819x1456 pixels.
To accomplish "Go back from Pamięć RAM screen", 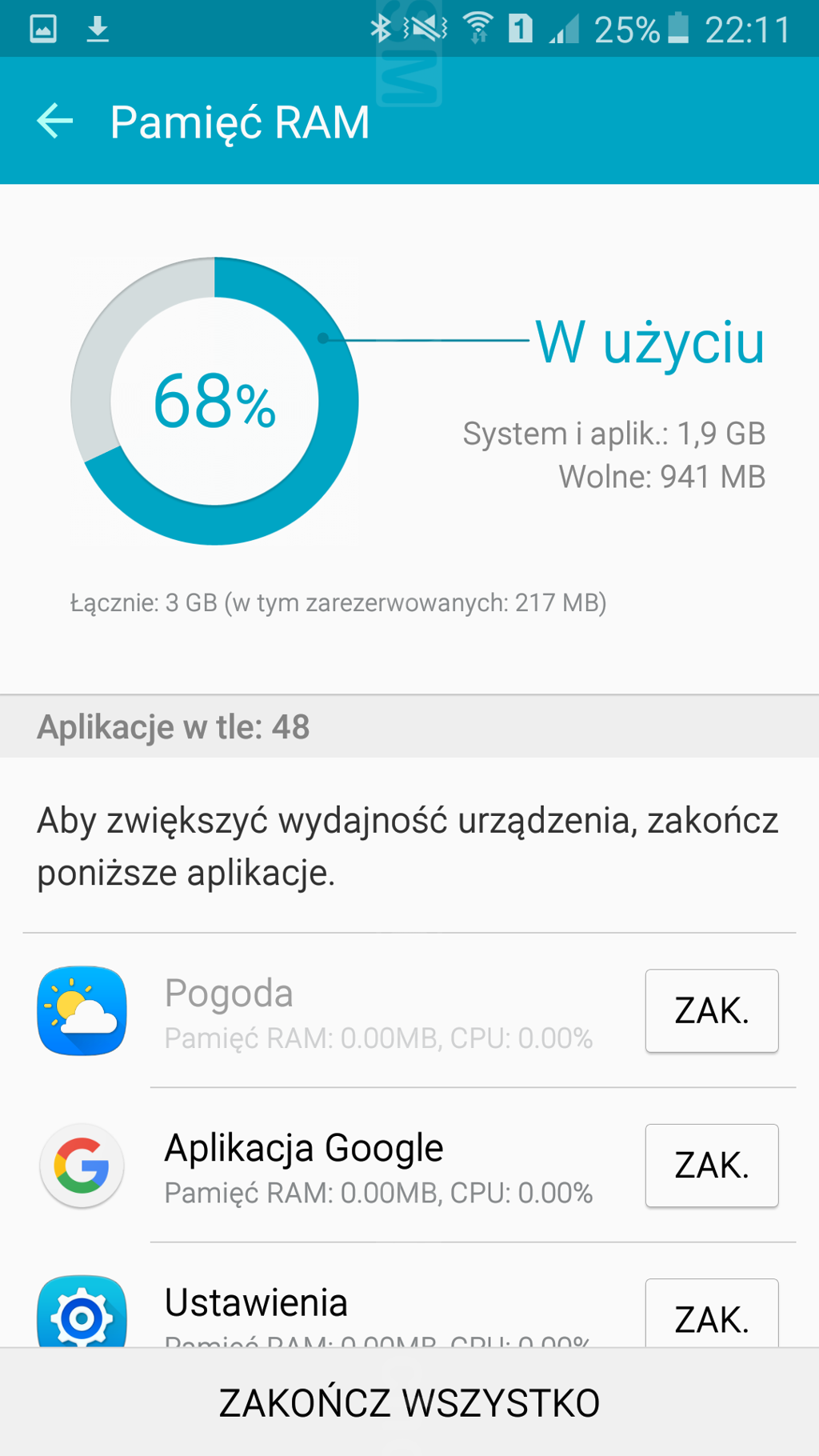I will coord(55,122).
